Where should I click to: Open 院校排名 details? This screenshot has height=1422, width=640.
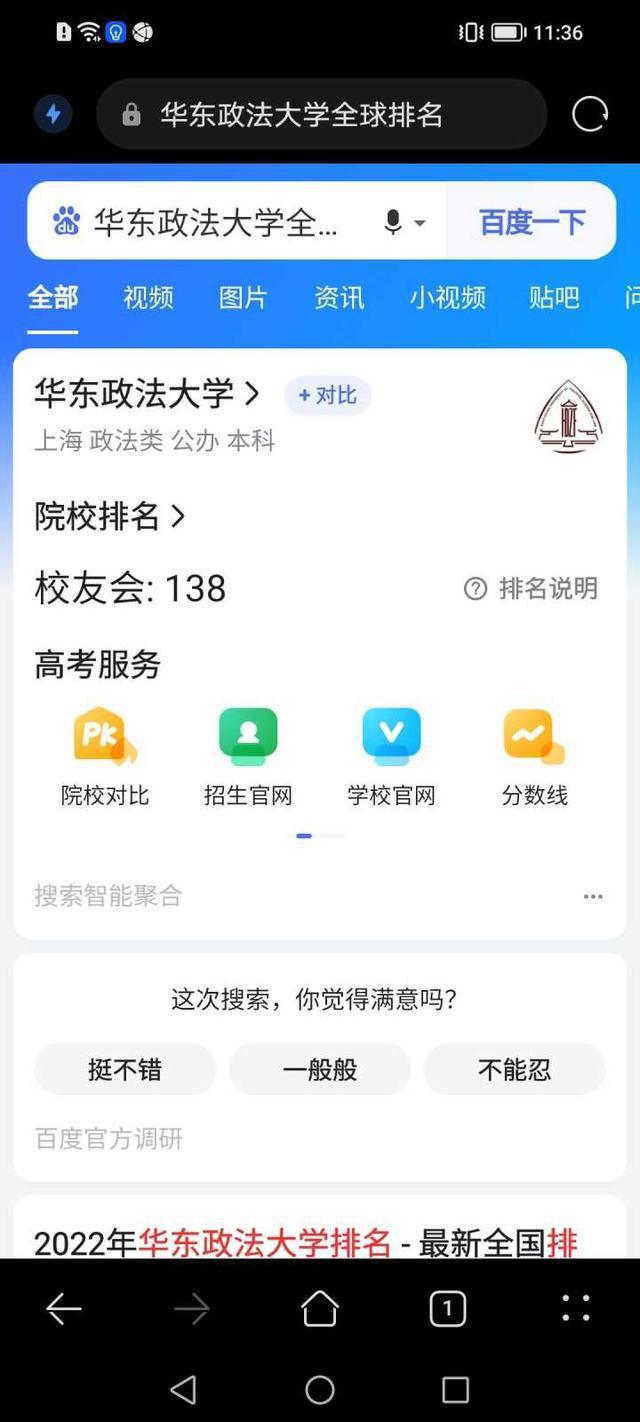pos(110,516)
